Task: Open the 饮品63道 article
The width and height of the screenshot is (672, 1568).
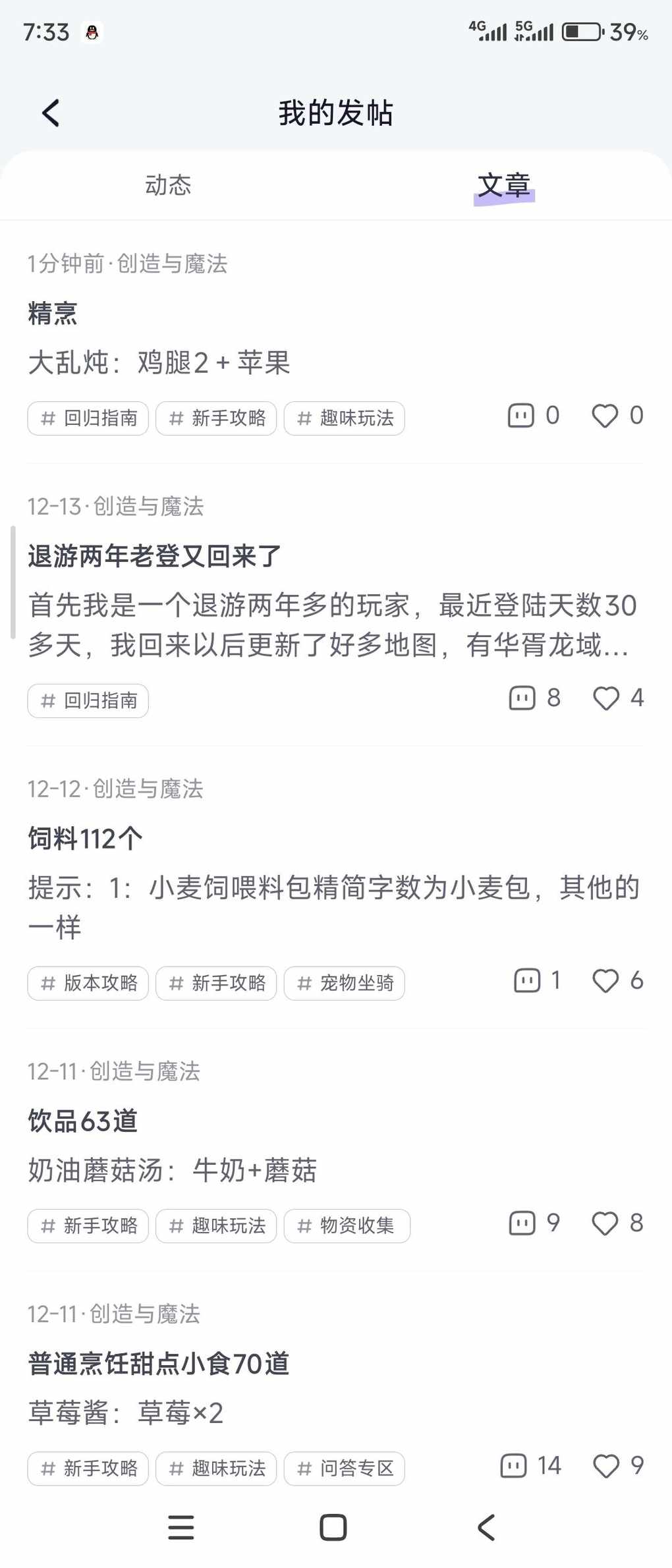Action: pyautogui.click(x=82, y=1121)
